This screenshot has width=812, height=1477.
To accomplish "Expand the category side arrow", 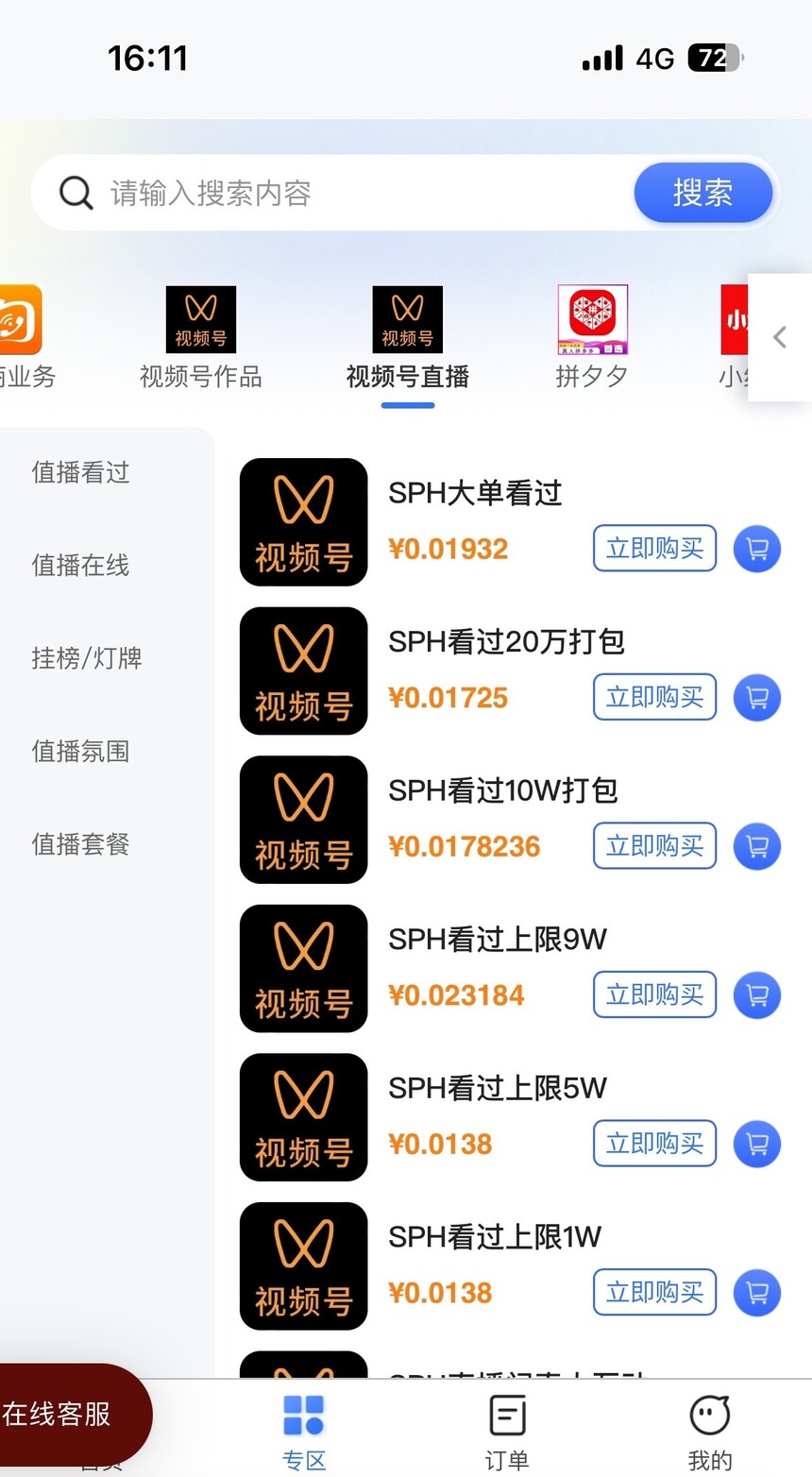I will (780, 337).
